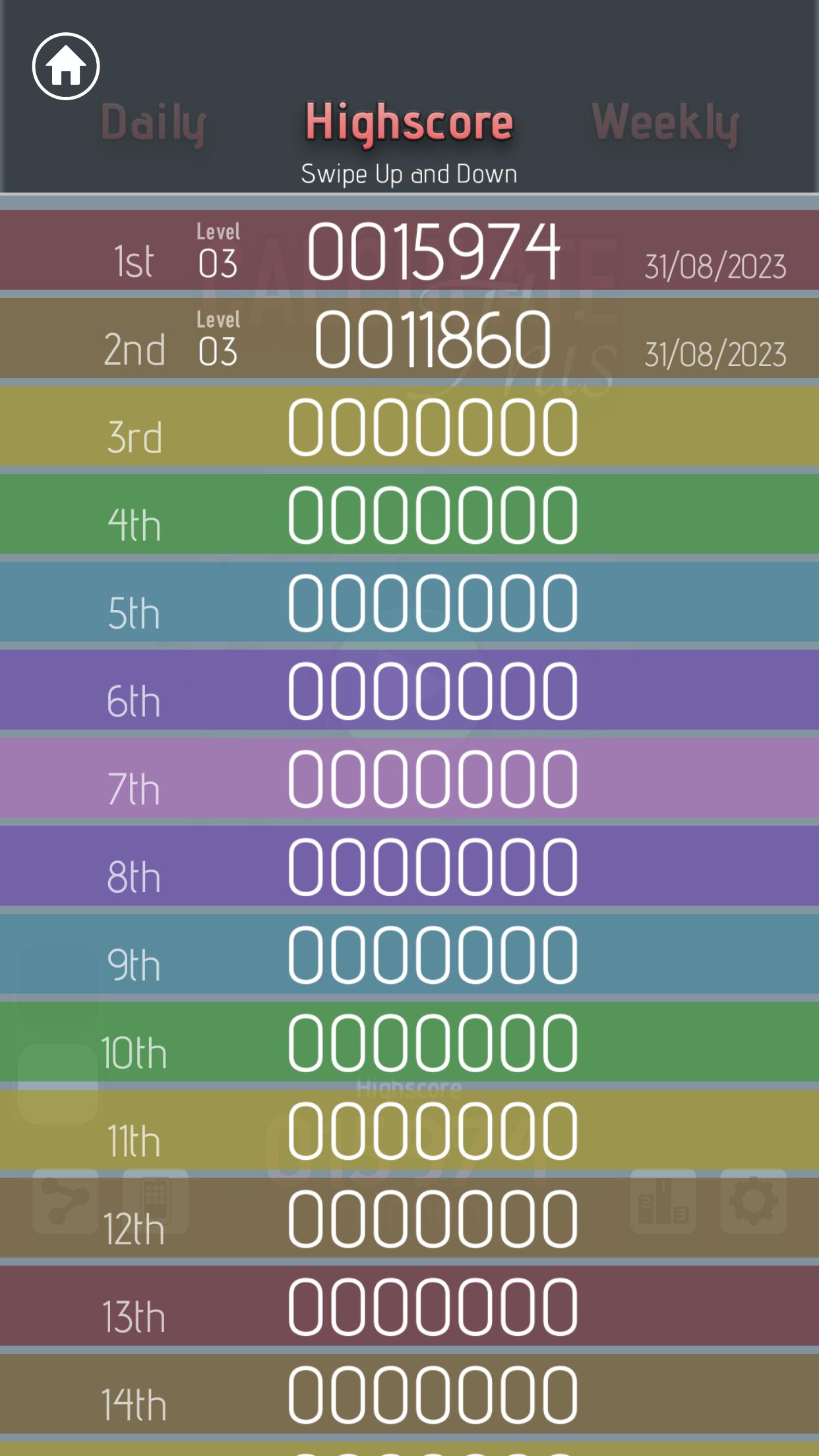The width and height of the screenshot is (819, 1456).
Task: Switch to the Daily tab
Action: pyautogui.click(x=154, y=124)
